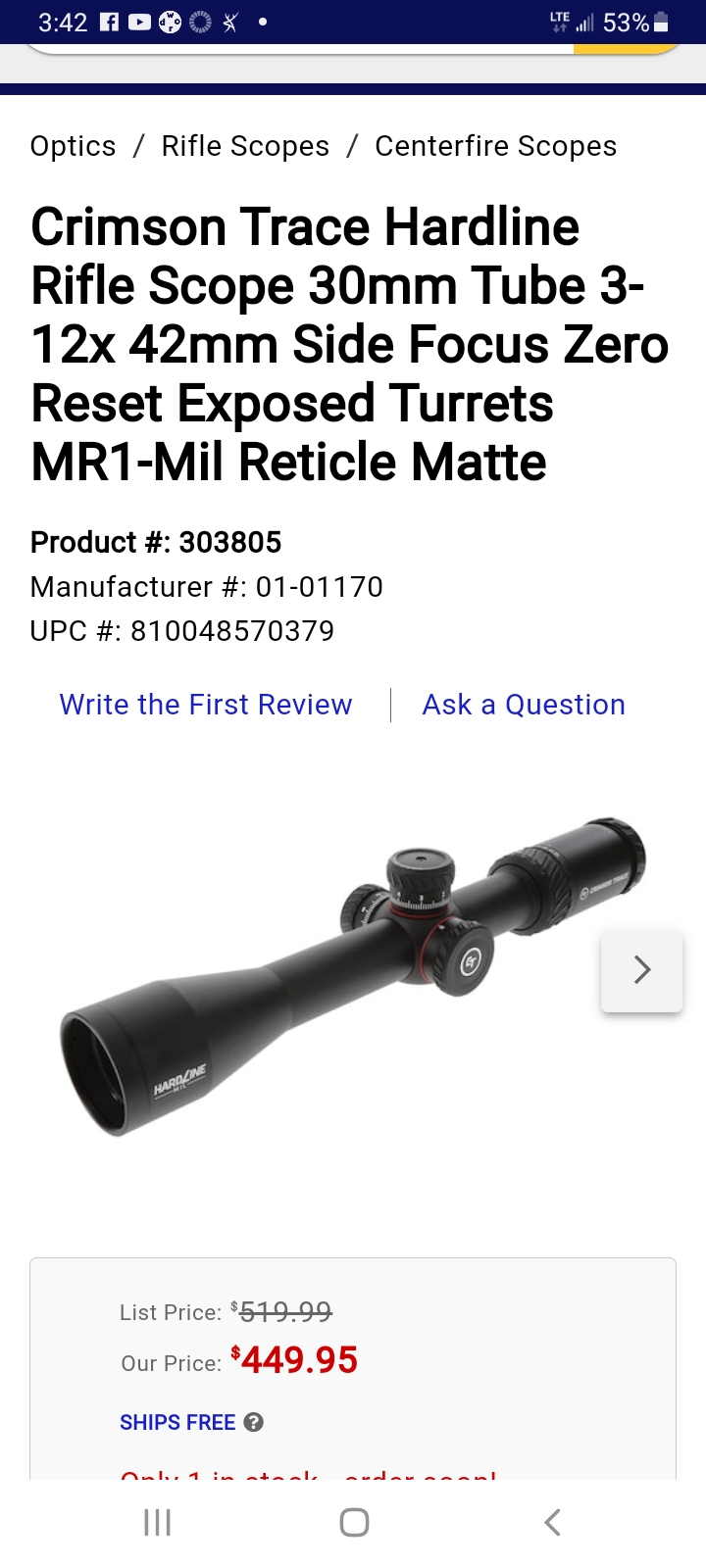706x1568 pixels.
Task: Go to the Rifle Scopes category
Action: pyautogui.click(x=245, y=146)
